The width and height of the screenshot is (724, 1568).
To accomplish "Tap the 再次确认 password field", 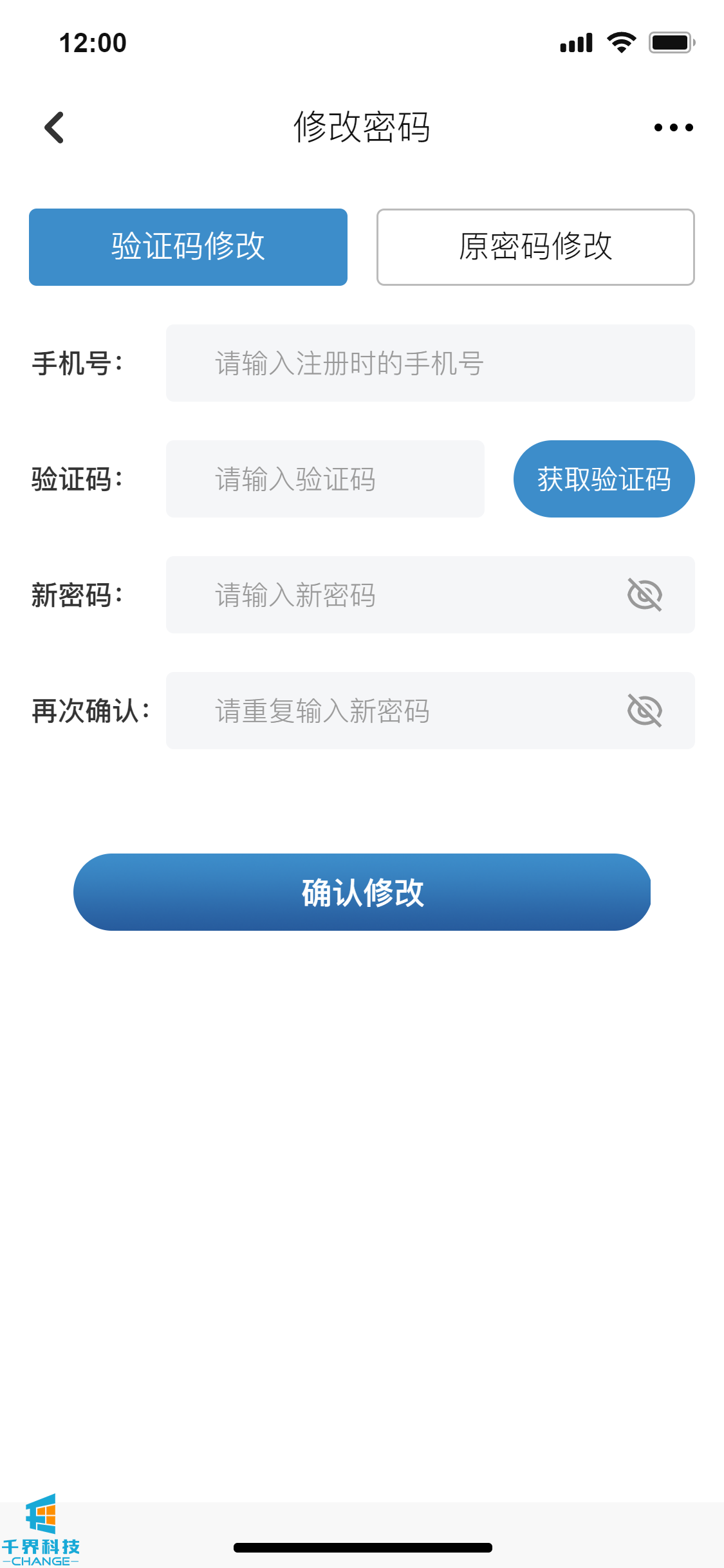I will [393, 711].
